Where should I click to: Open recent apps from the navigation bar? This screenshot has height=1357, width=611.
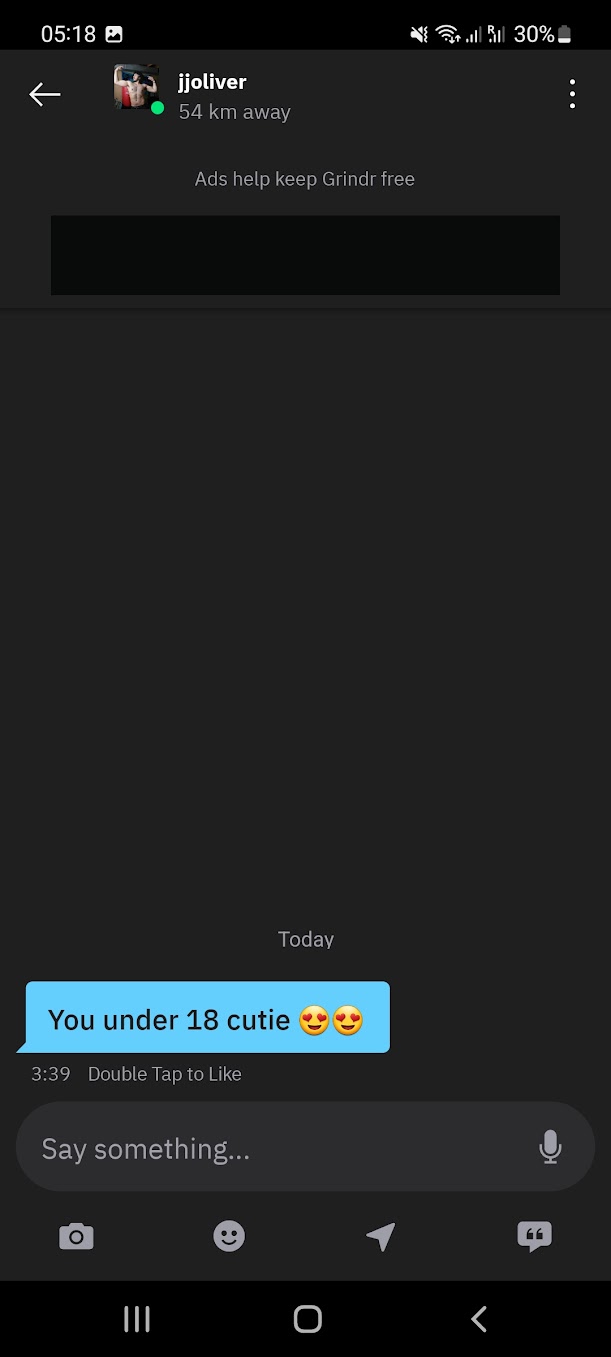(x=136, y=1319)
